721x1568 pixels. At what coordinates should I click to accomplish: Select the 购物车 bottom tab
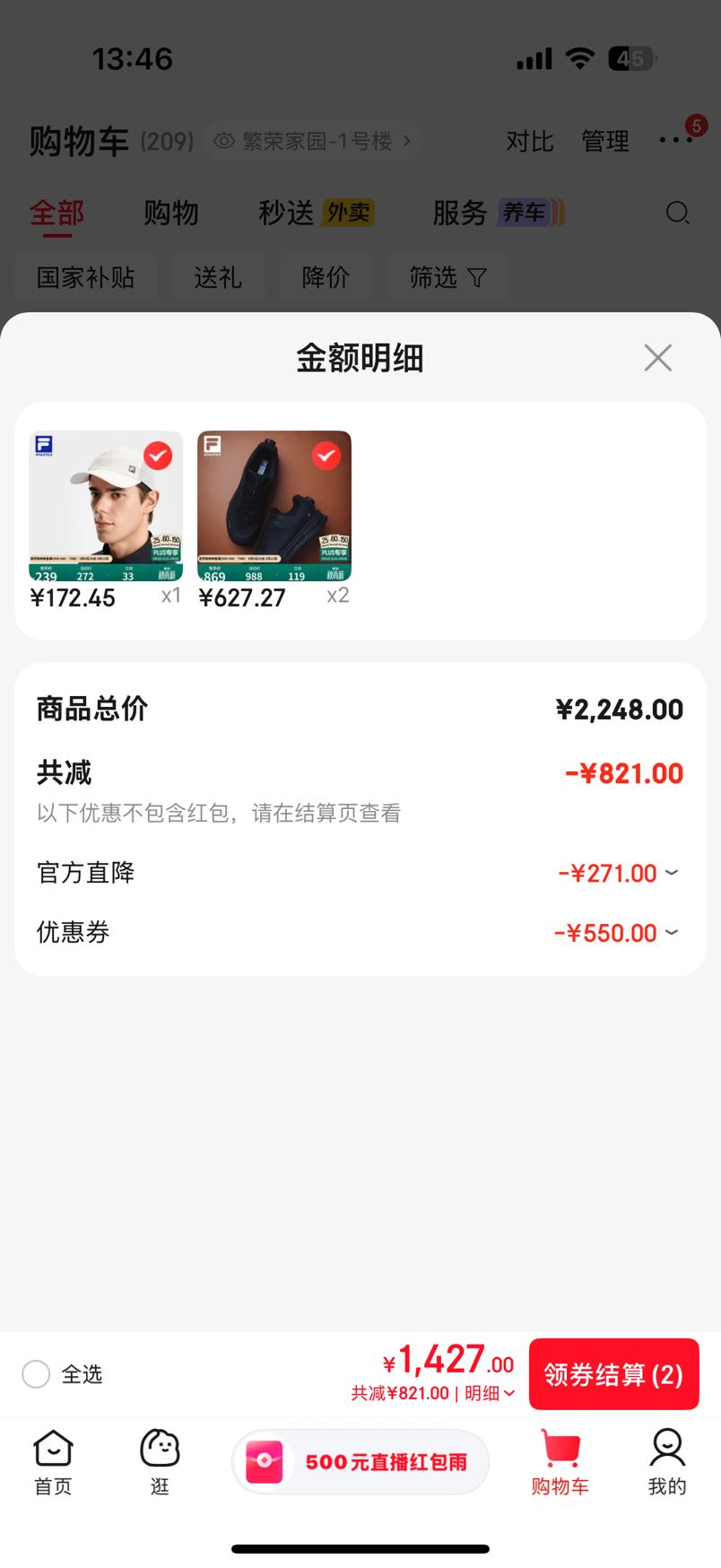560,1462
